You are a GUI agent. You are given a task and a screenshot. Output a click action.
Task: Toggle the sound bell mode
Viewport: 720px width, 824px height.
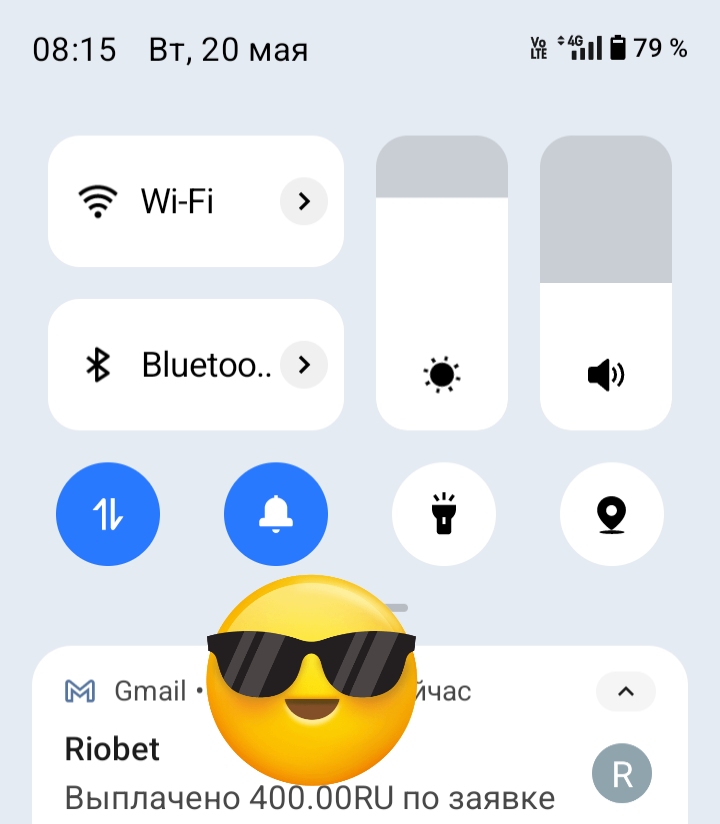(x=276, y=514)
